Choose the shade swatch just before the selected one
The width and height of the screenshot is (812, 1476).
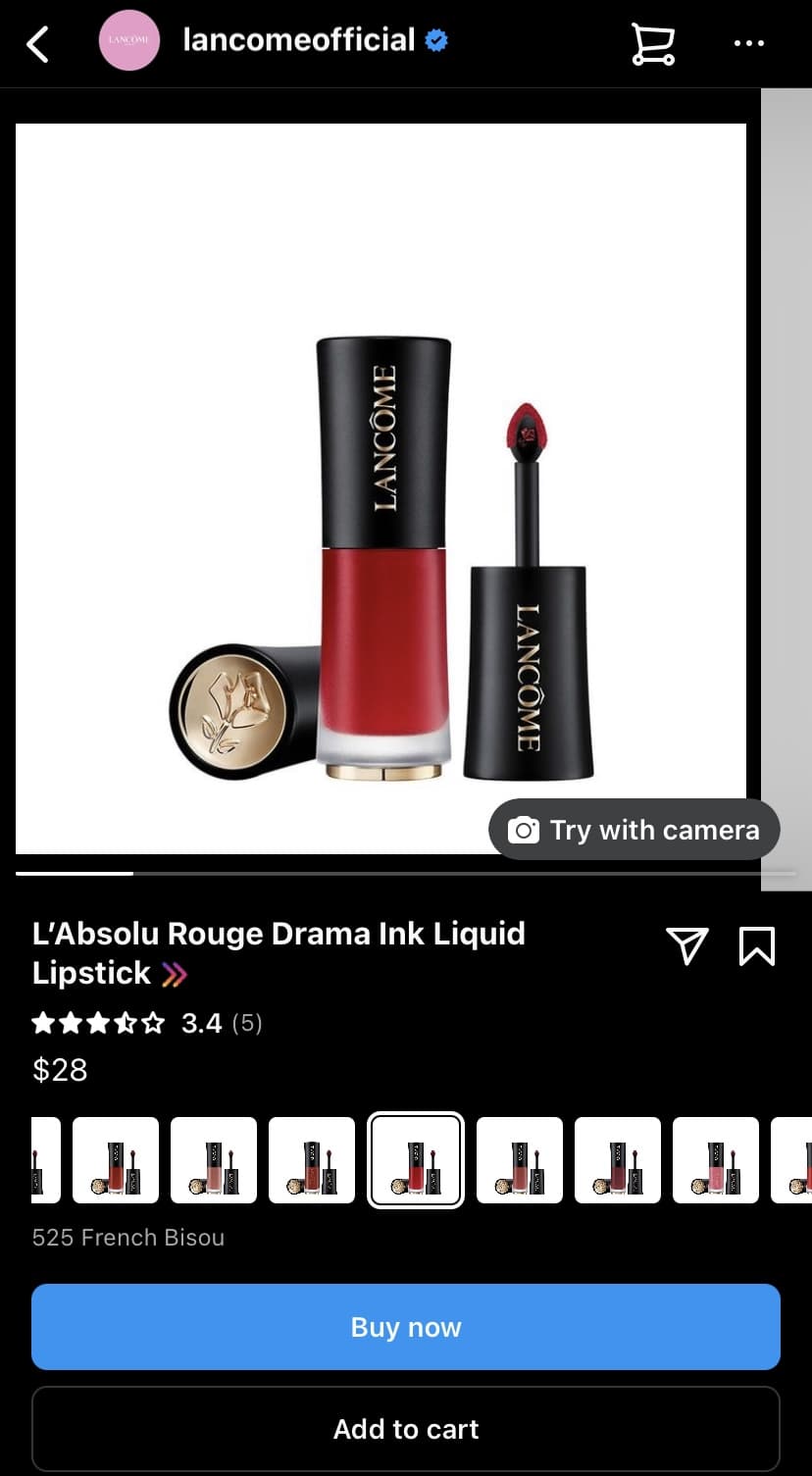point(312,1160)
